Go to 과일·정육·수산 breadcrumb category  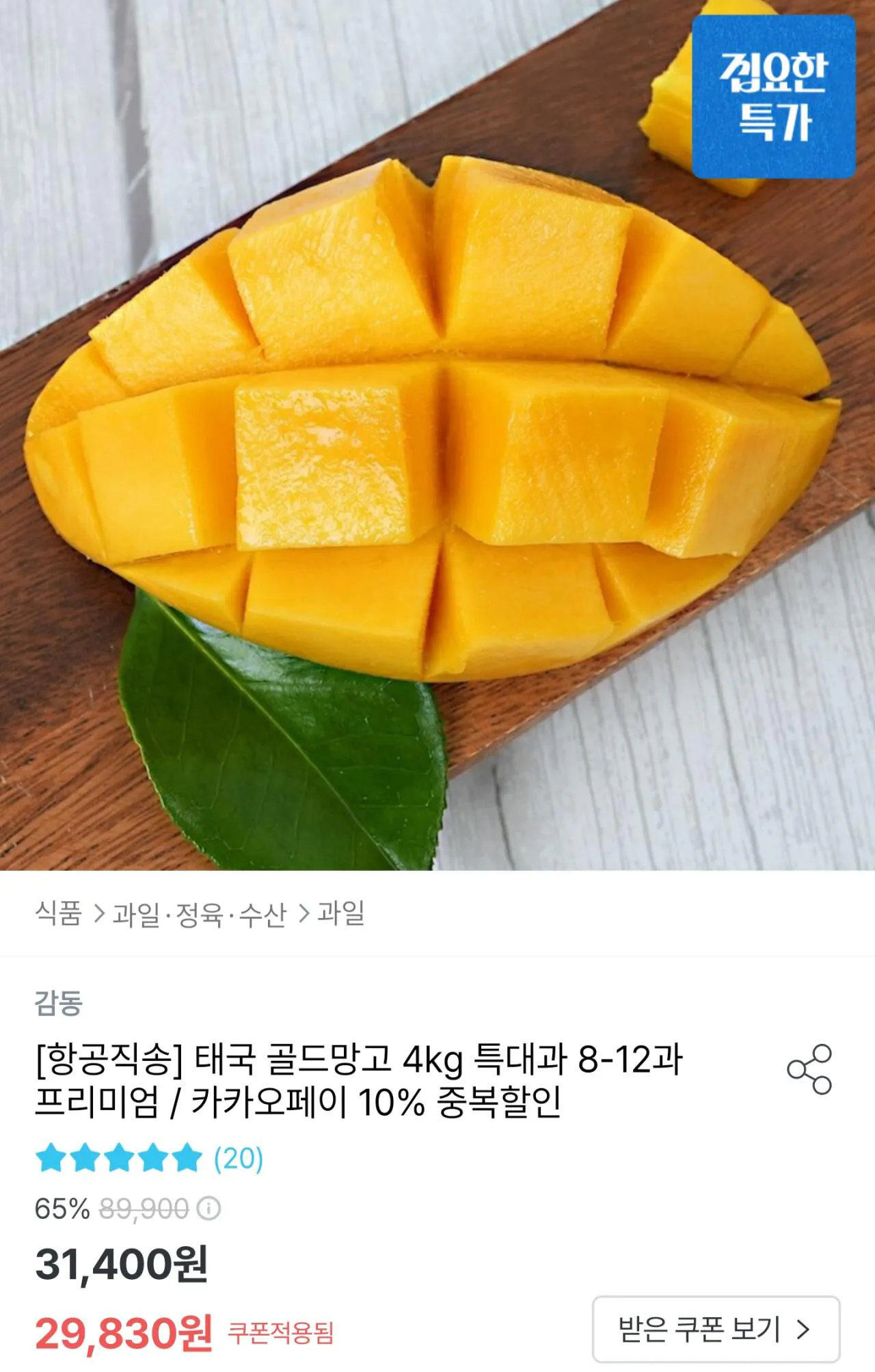click(199, 914)
